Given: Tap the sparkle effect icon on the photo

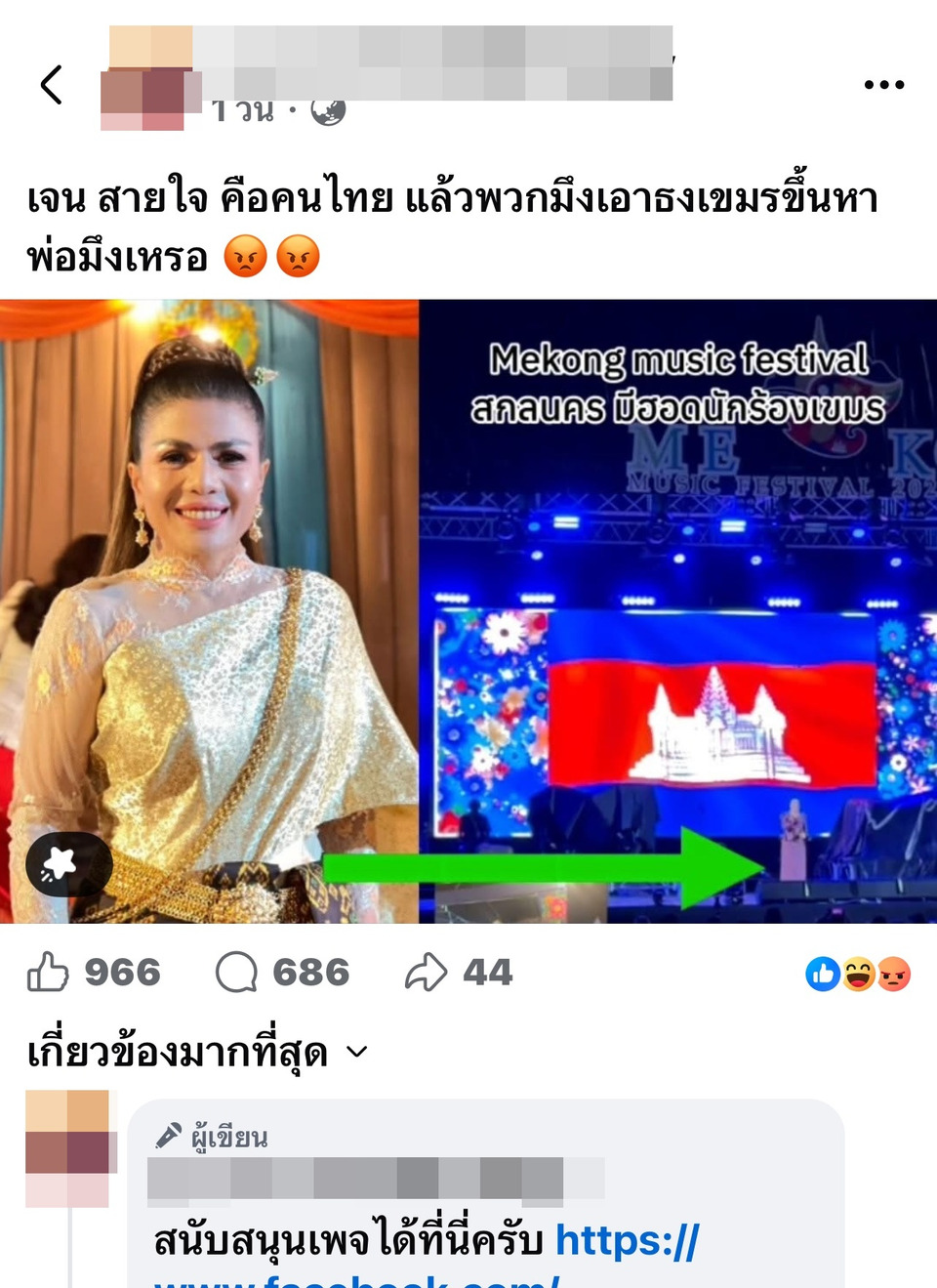Looking at the screenshot, I should coord(68,864).
